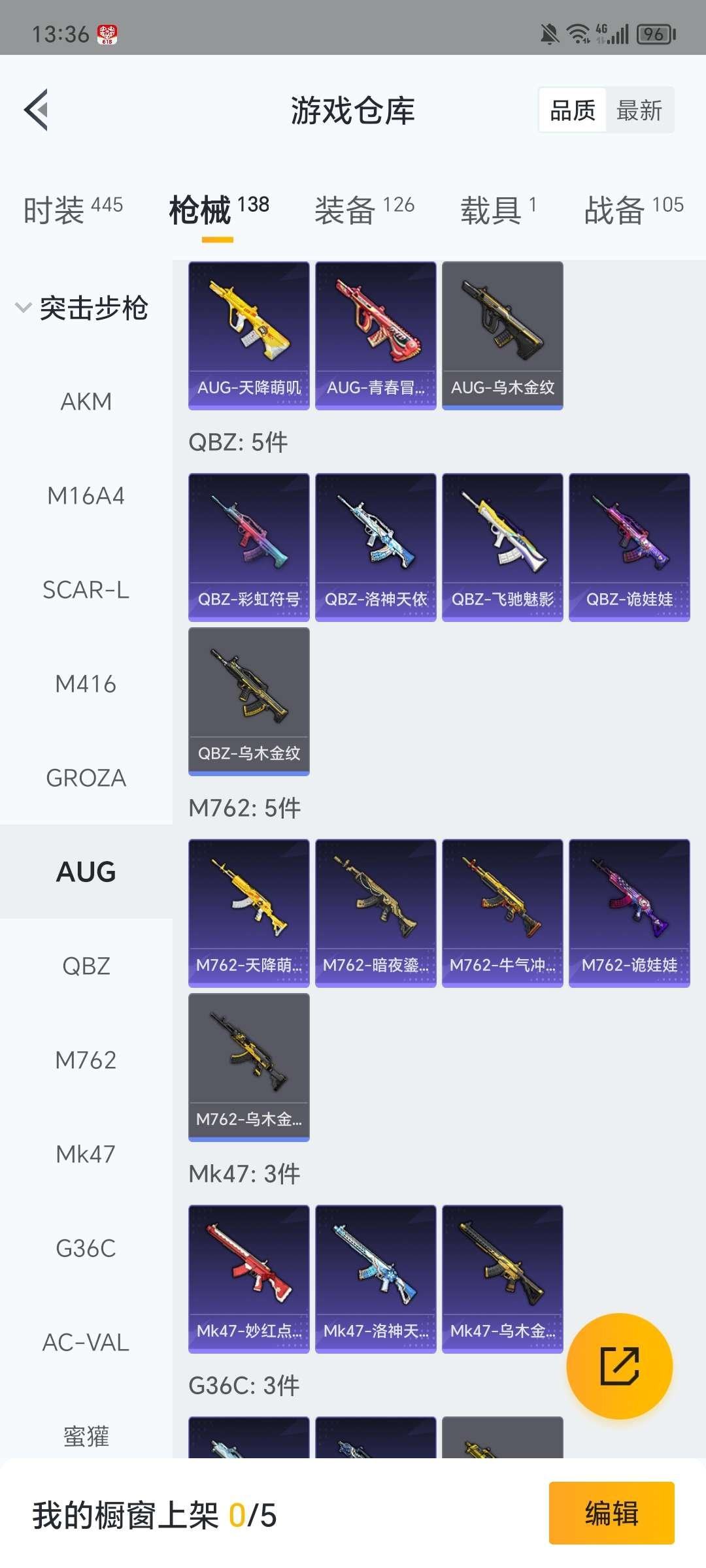Tap the yellow share floating button
Viewport: 706px width, 1568px height.
[619, 1365]
